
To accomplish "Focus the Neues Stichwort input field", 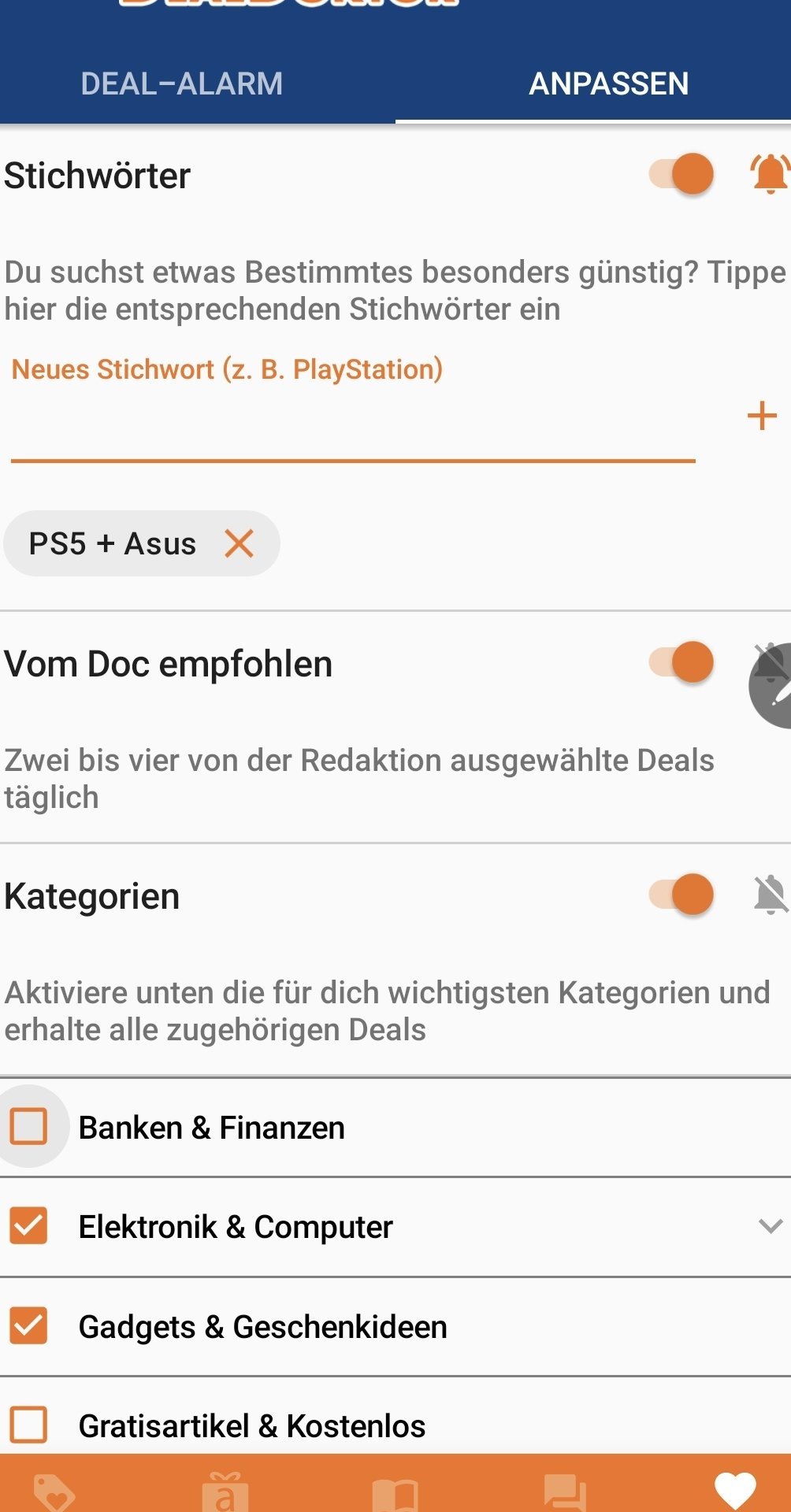I will coord(353,418).
